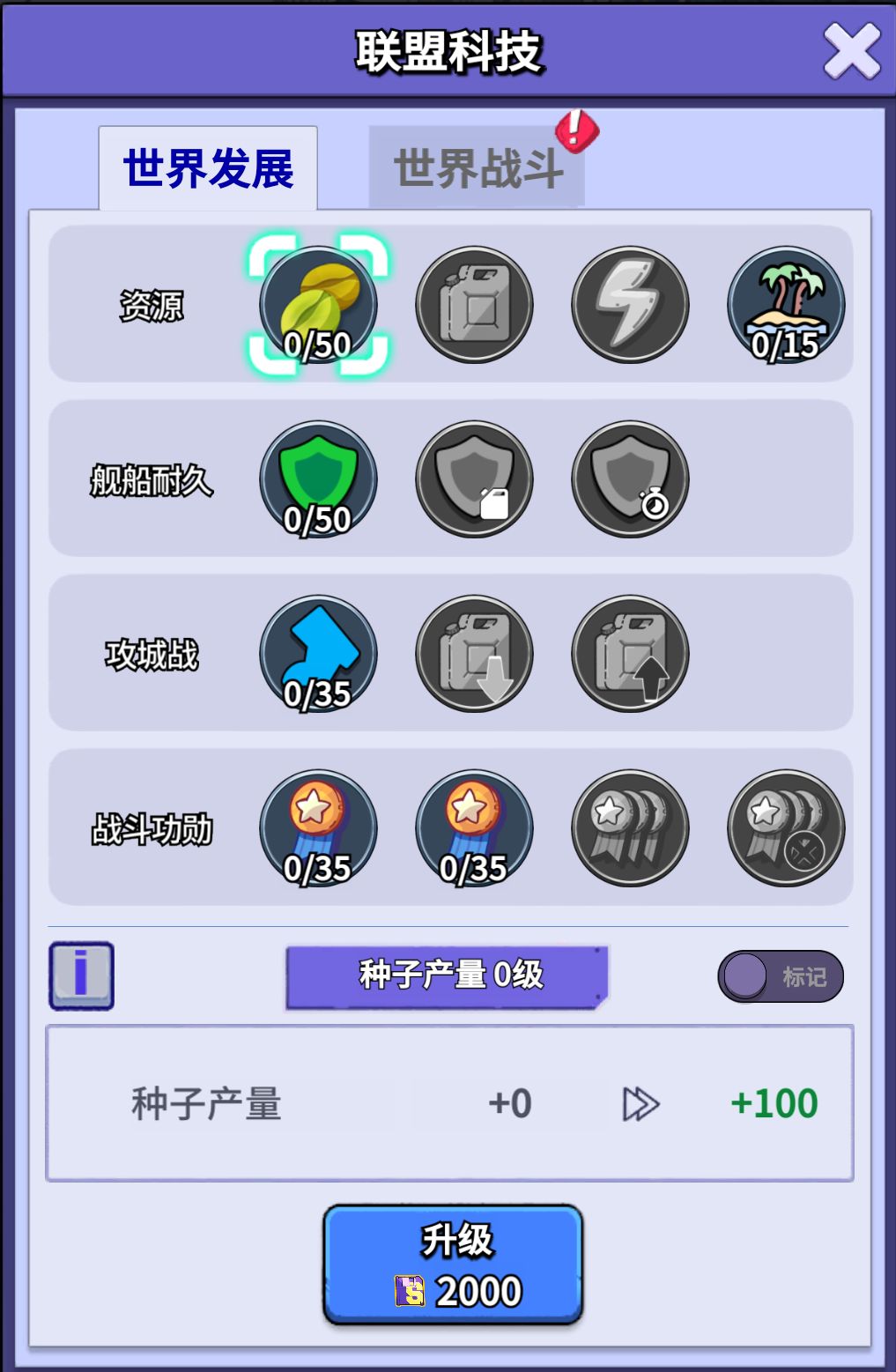Open the island tech showing 0/15
Screen dimensions: 896x1372
[x=784, y=303]
